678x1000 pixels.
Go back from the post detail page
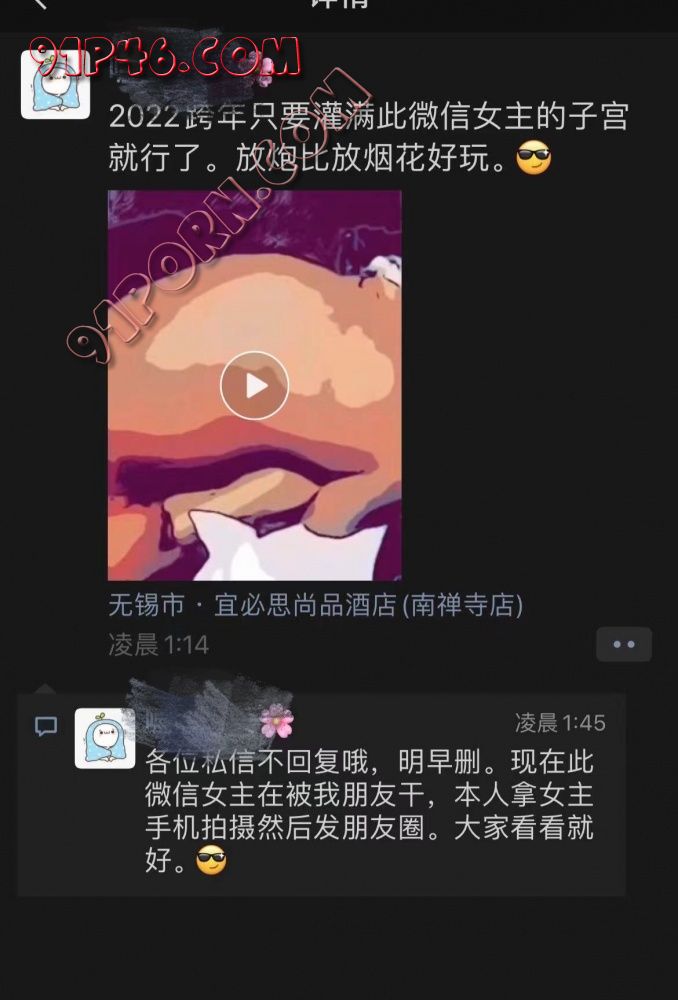tap(40, 4)
